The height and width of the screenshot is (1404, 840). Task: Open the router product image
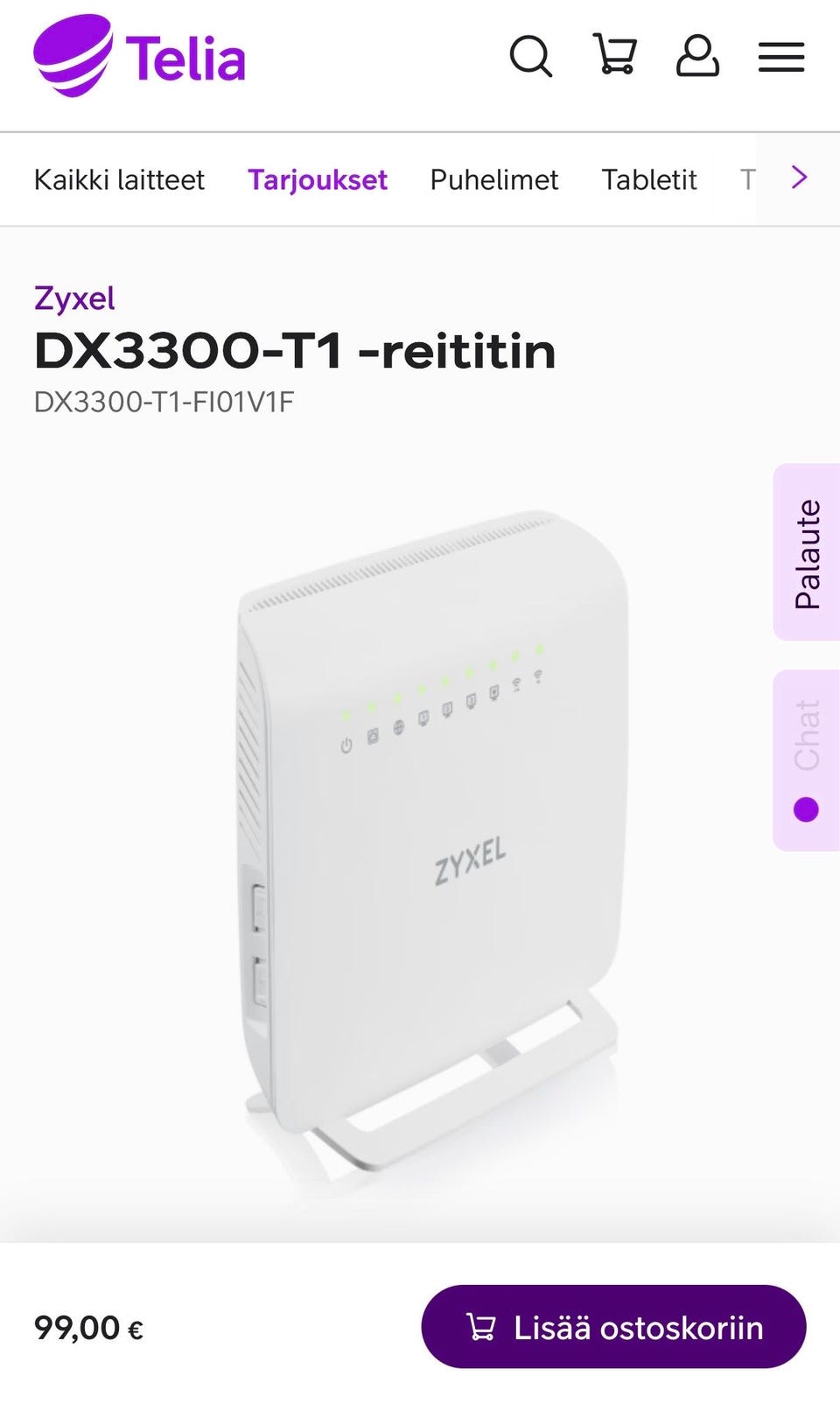(x=433, y=840)
